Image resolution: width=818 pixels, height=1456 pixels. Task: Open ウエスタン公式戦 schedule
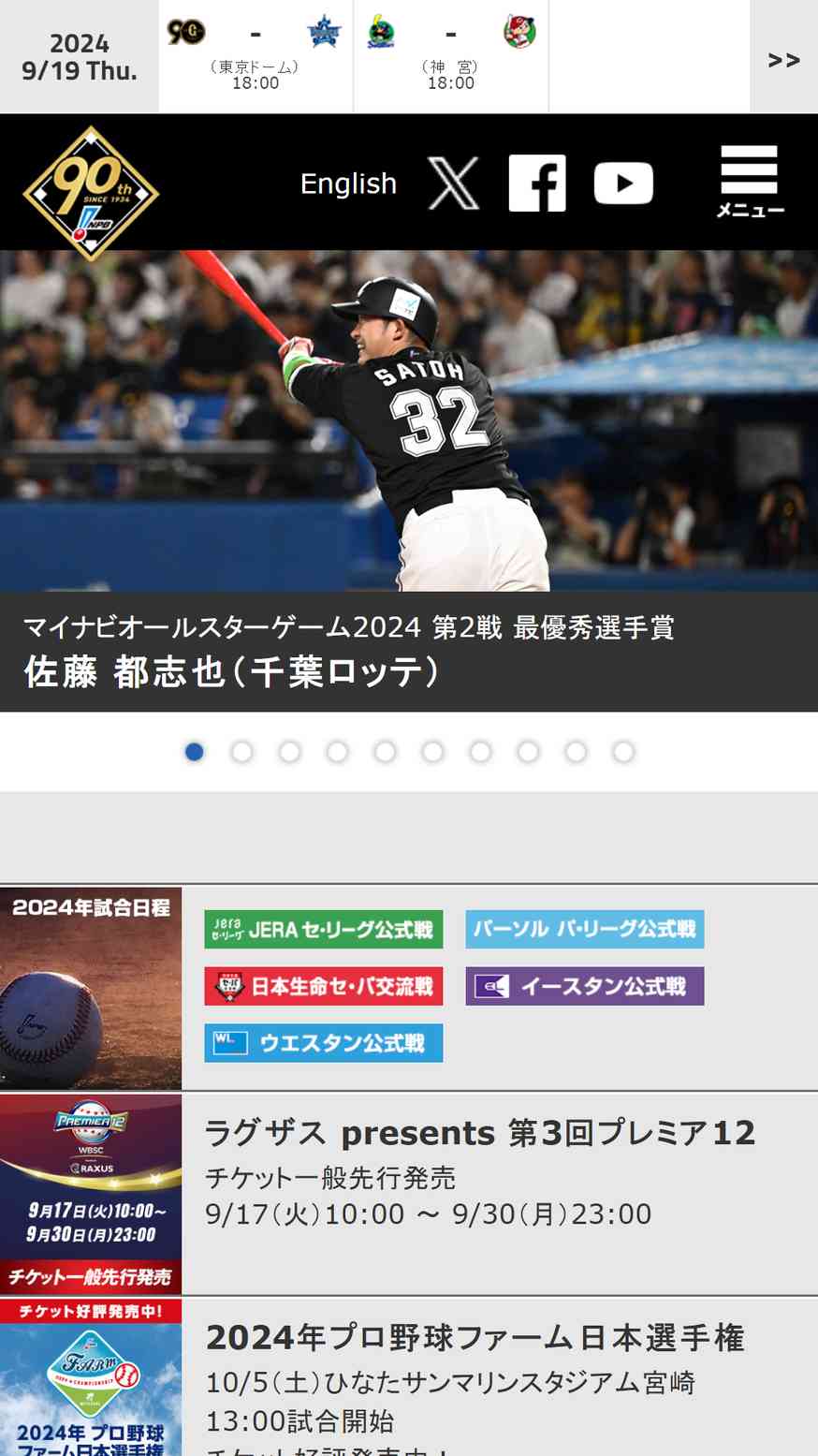click(x=323, y=1043)
